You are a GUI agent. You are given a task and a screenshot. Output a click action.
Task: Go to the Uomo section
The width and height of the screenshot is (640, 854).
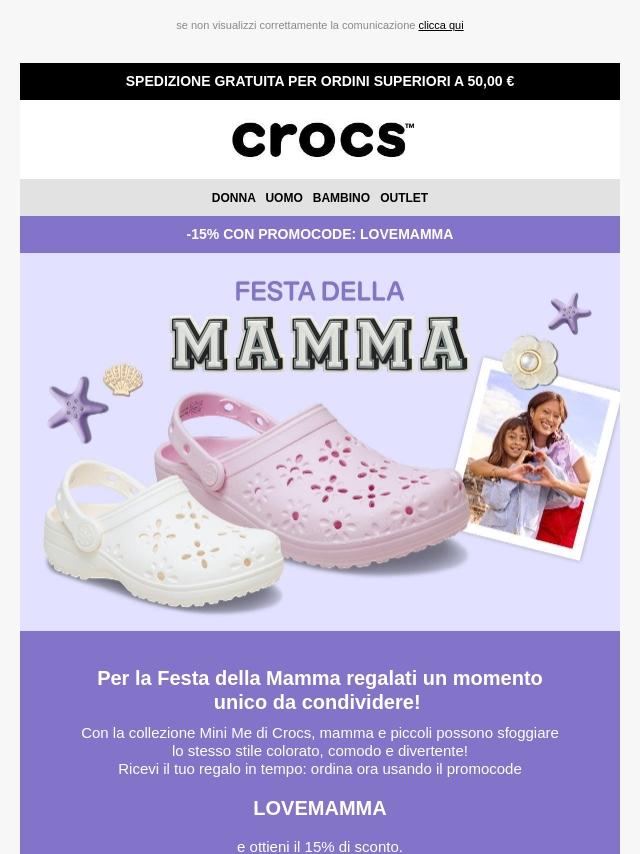(284, 198)
